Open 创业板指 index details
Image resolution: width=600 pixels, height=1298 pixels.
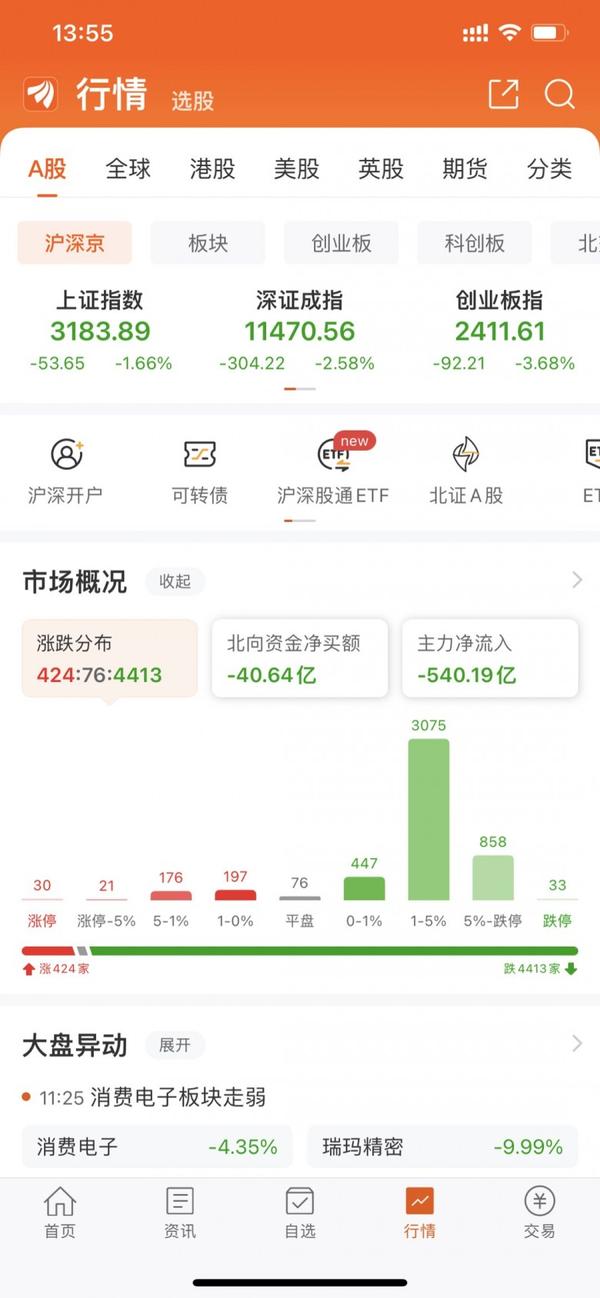(x=500, y=330)
